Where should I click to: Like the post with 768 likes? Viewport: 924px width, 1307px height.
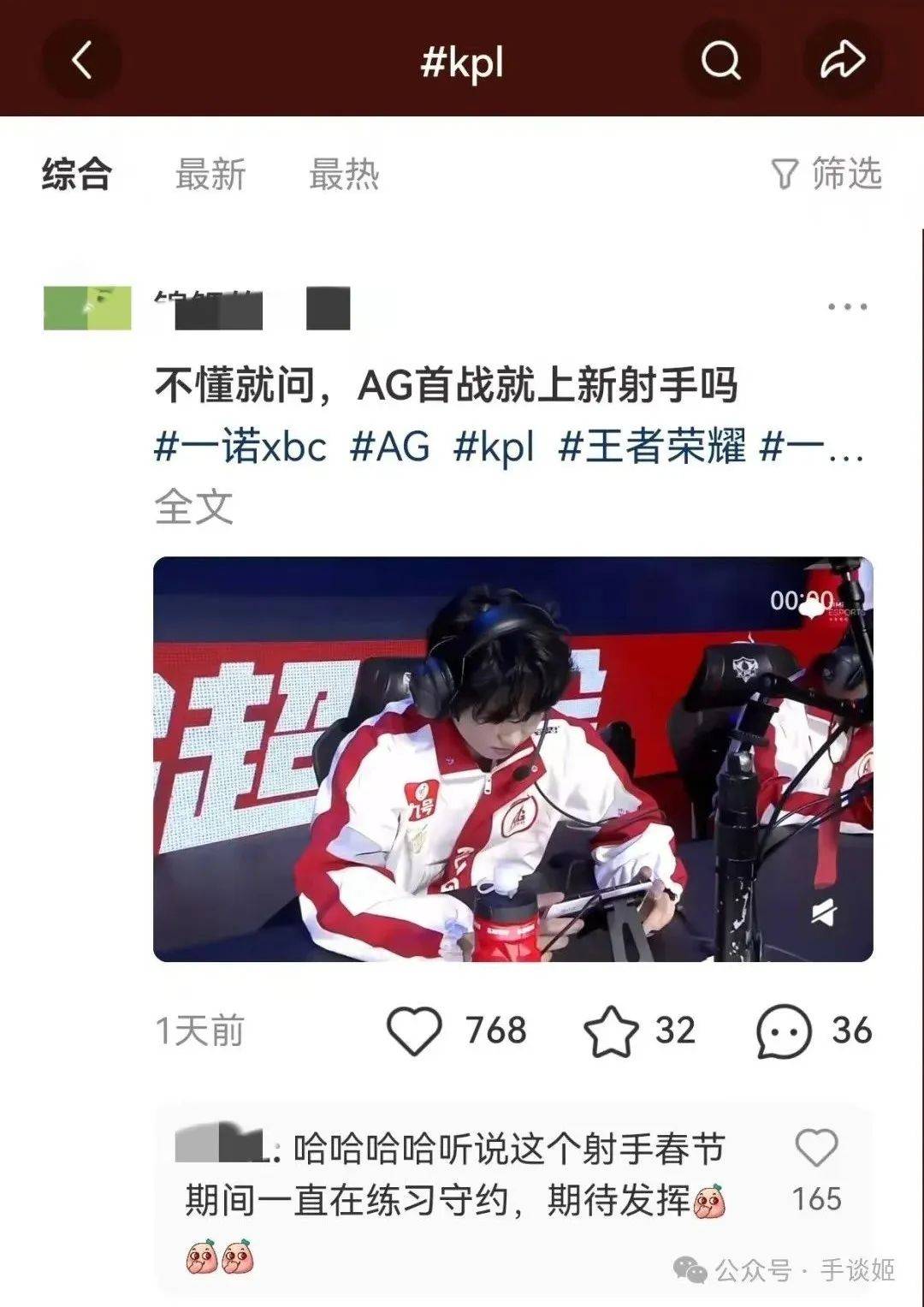[415, 1030]
